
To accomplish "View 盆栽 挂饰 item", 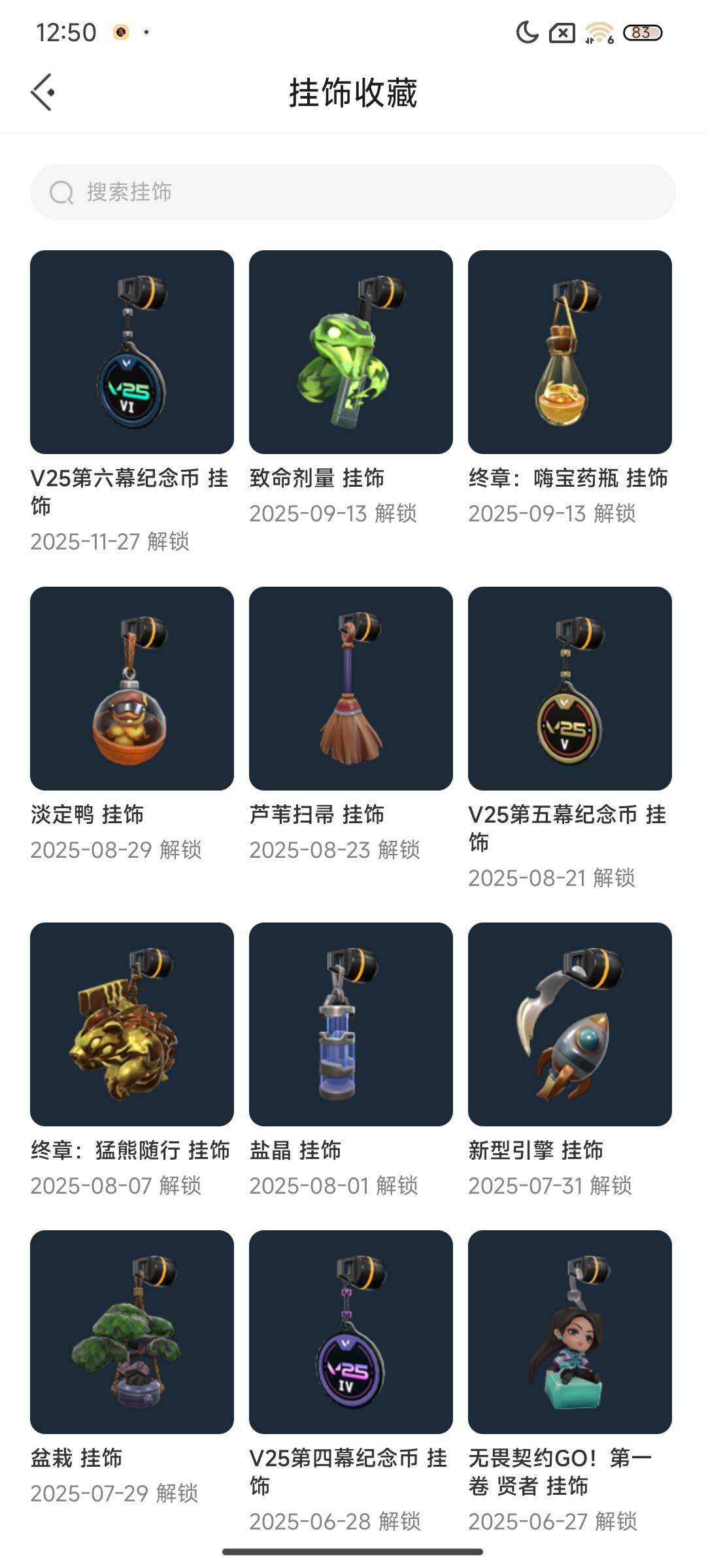I will pos(132,1331).
